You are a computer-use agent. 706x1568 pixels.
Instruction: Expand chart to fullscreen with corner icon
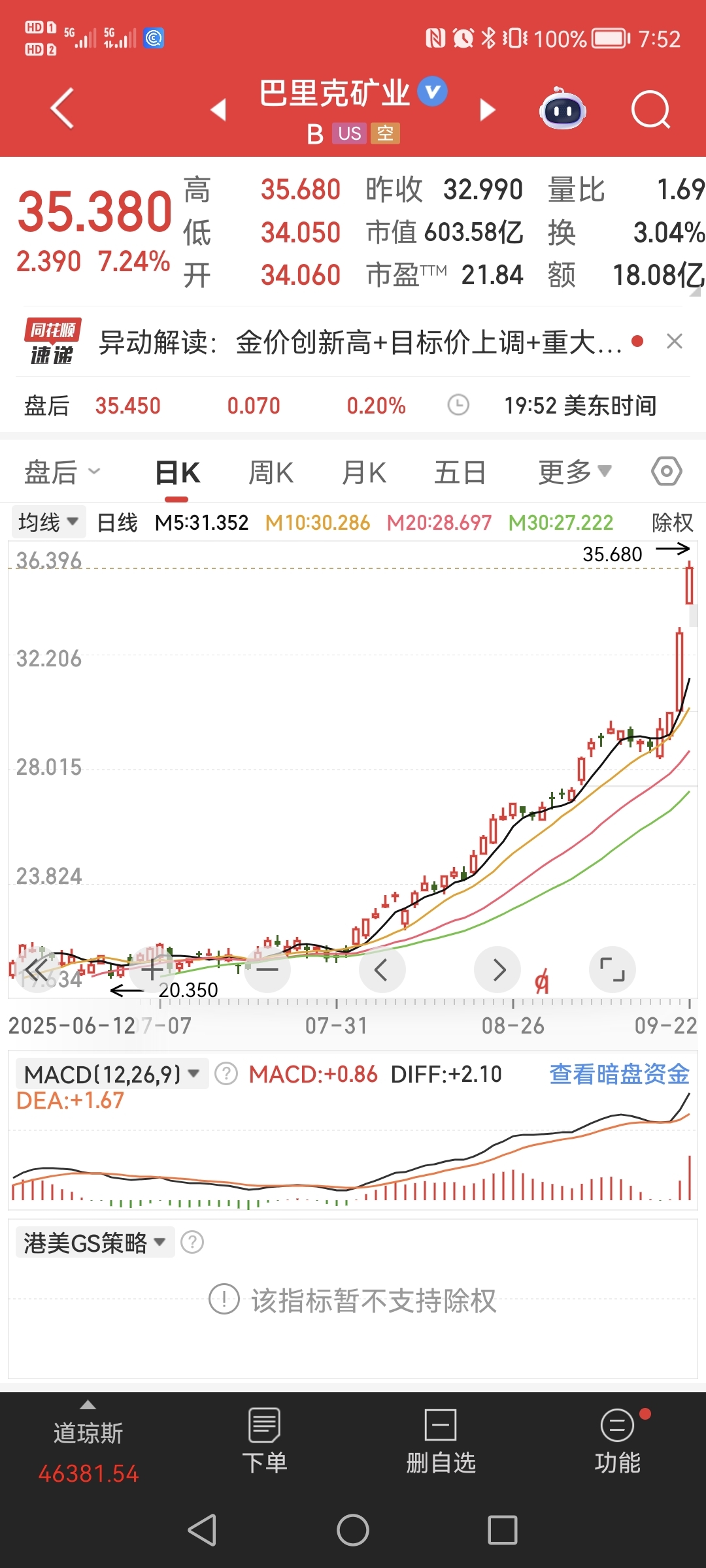(x=613, y=970)
